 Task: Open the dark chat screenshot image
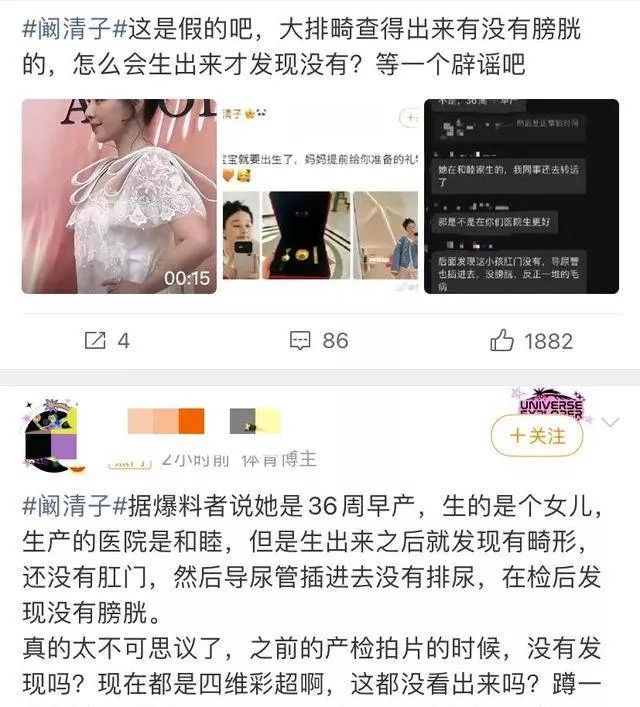521,196
